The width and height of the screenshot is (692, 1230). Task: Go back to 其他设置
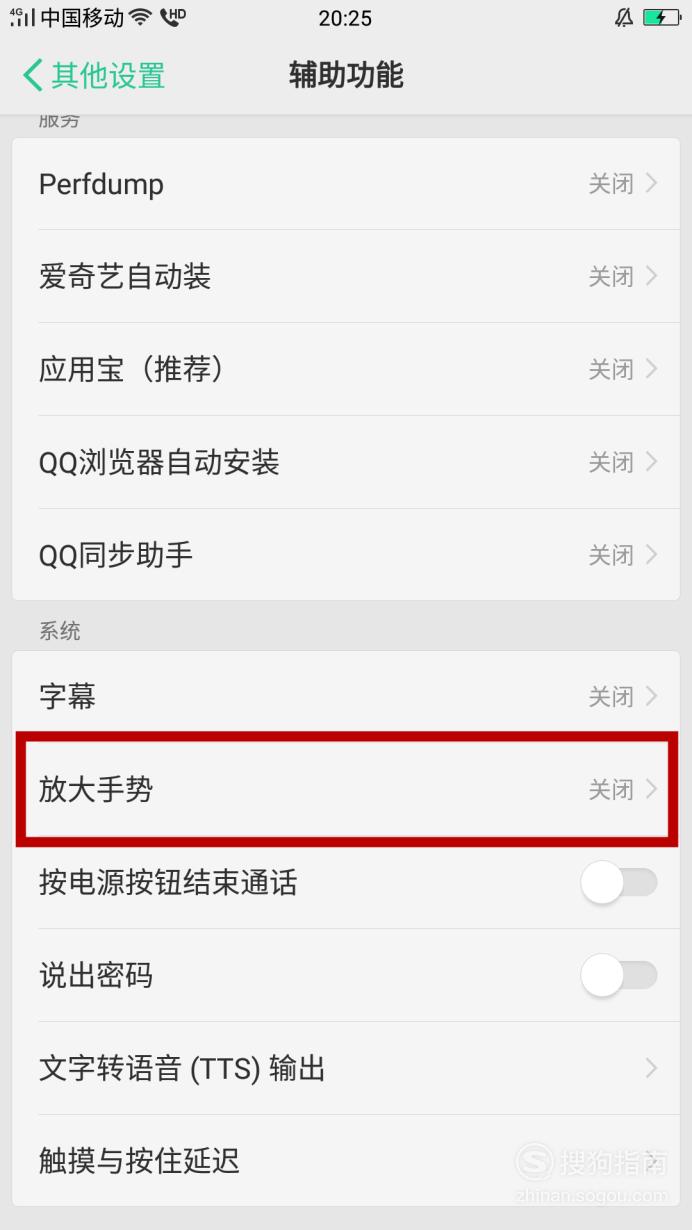tap(93, 75)
